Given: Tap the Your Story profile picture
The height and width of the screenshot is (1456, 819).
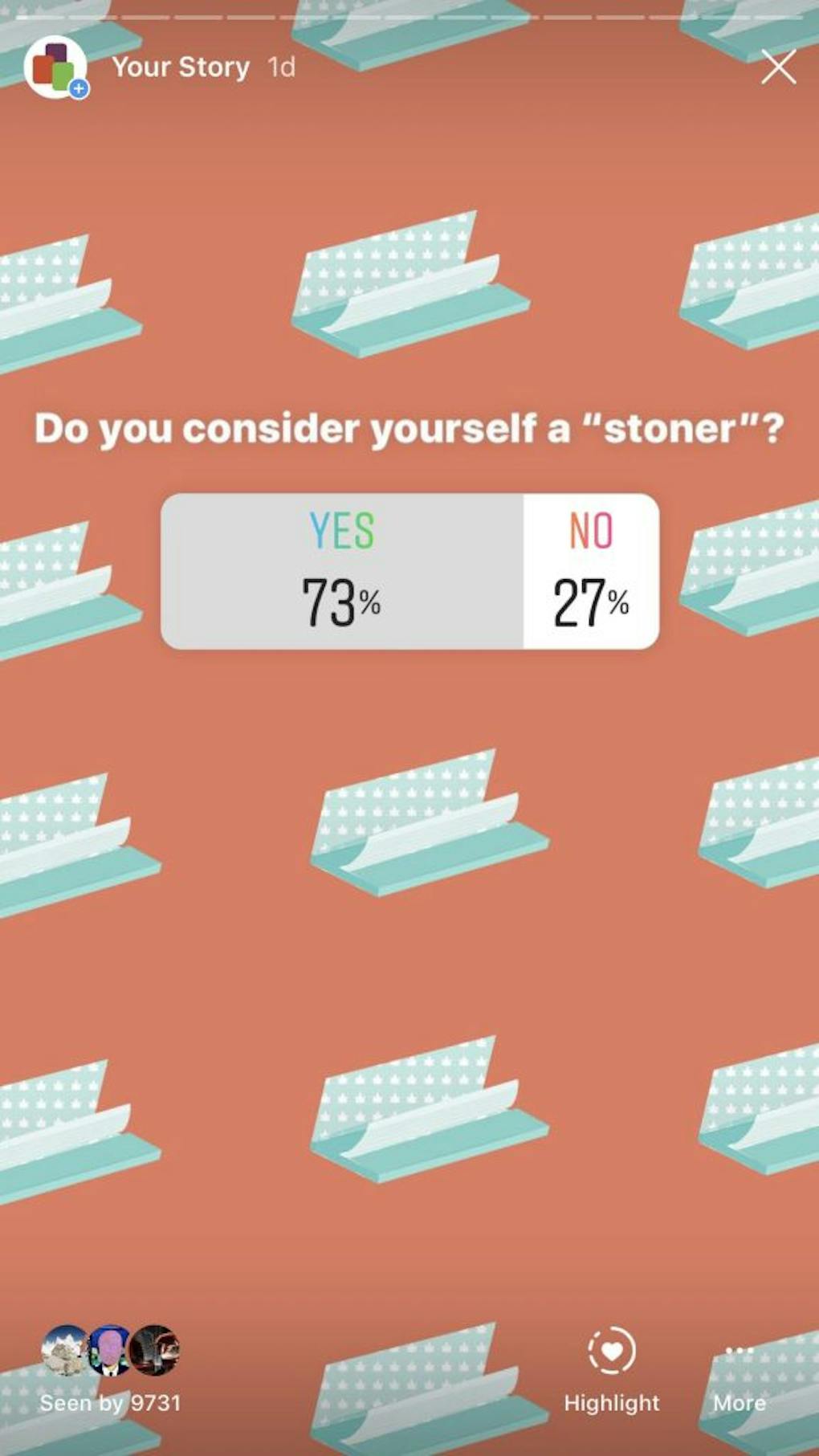Looking at the screenshot, I should pyautogui.click(x=55, y=68).
